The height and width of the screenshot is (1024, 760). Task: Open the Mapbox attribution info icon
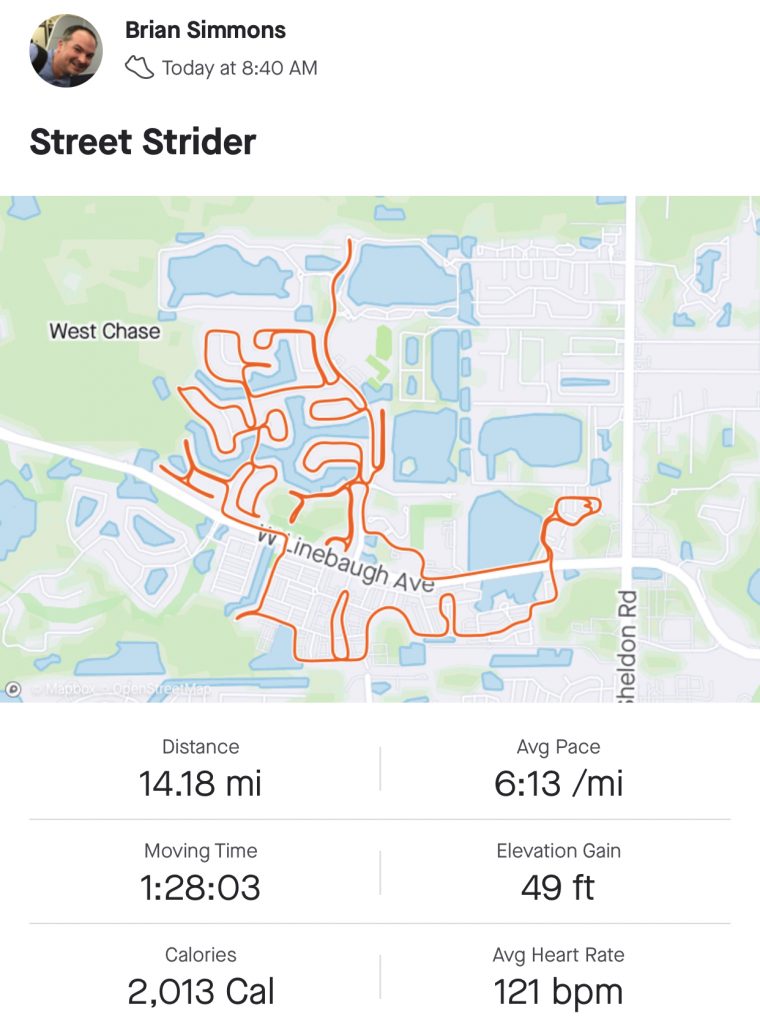tap(14, 688)
